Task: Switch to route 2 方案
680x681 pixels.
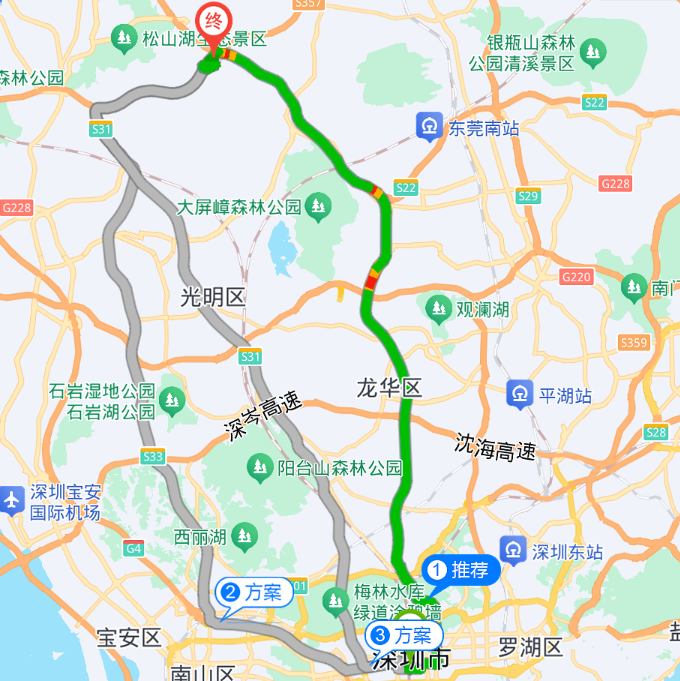Action: 255,592
